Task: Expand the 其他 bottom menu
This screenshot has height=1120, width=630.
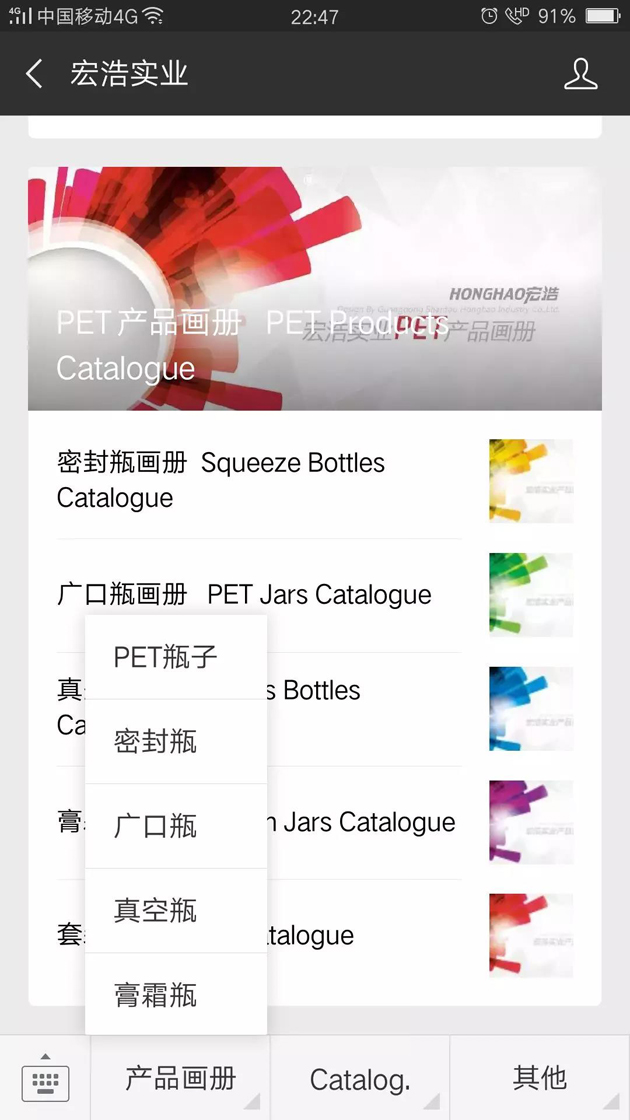Action: 540,1078
